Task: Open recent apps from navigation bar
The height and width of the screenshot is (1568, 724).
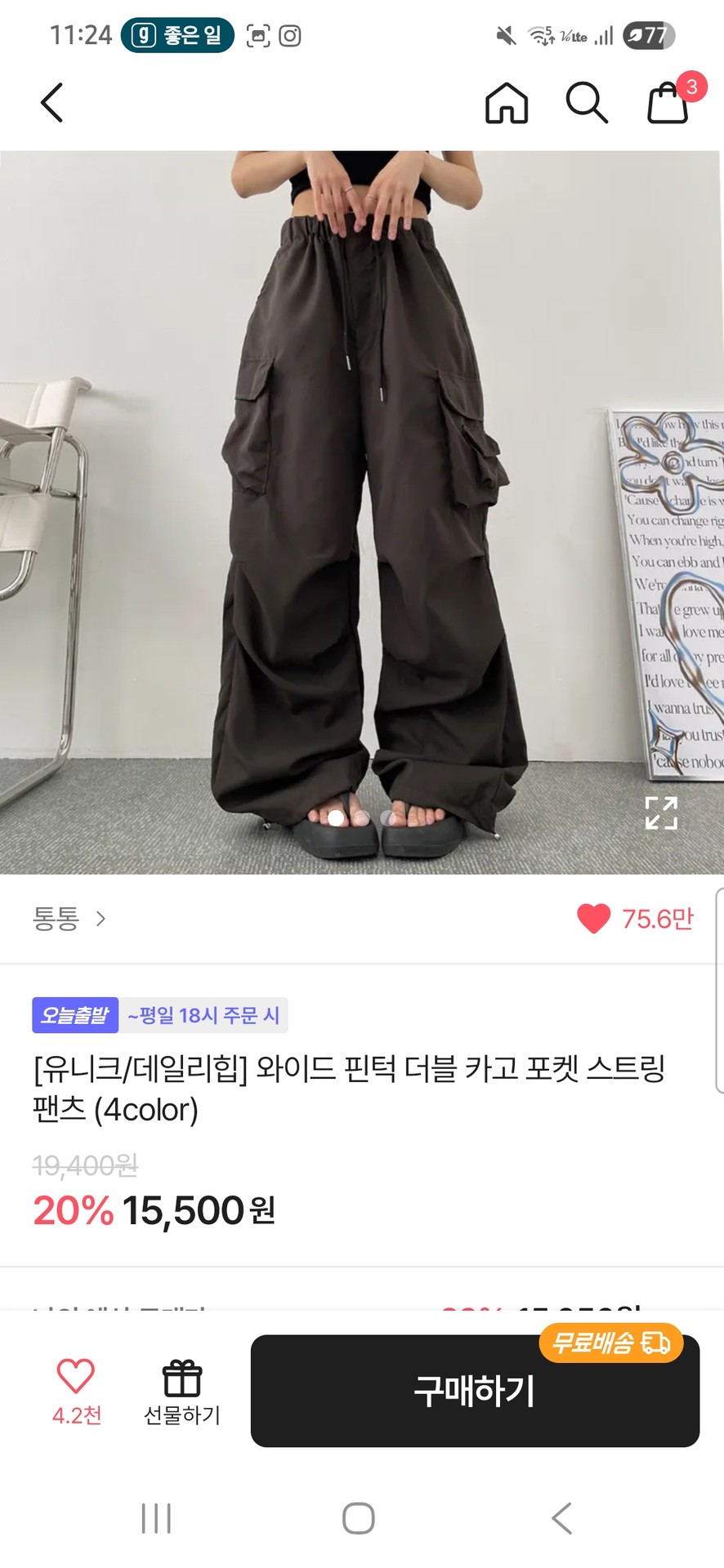Action: click(x=154, y=1517)
